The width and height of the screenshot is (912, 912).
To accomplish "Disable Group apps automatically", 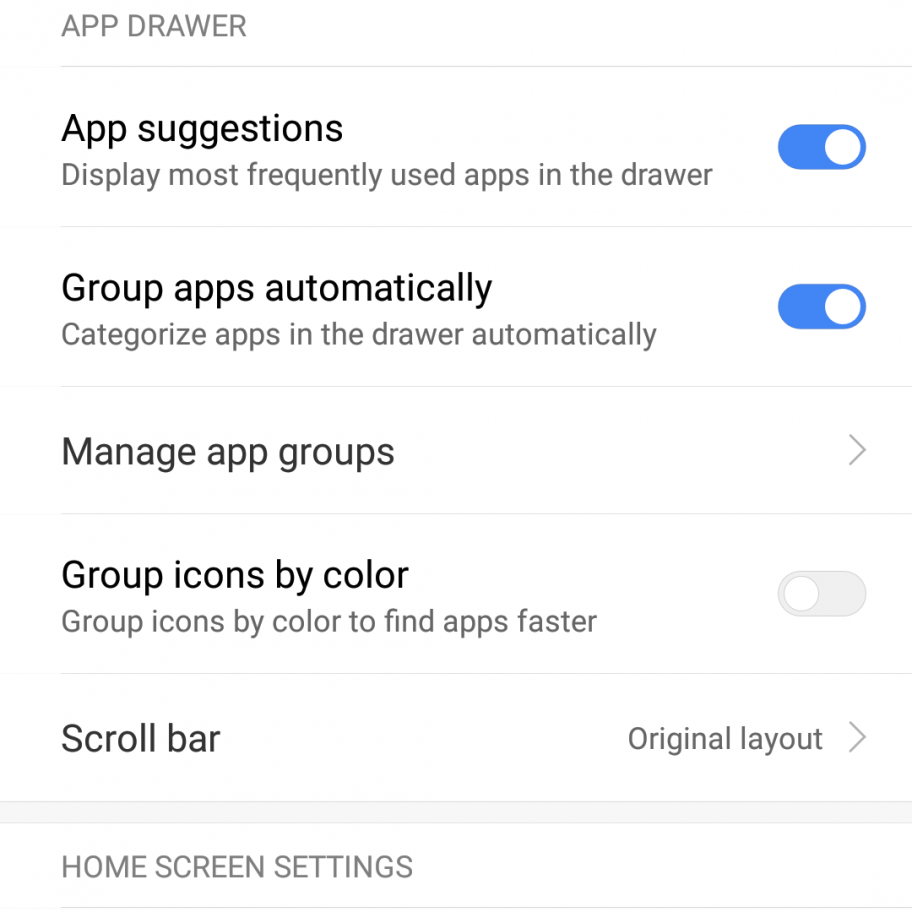I will click(821, 307).
